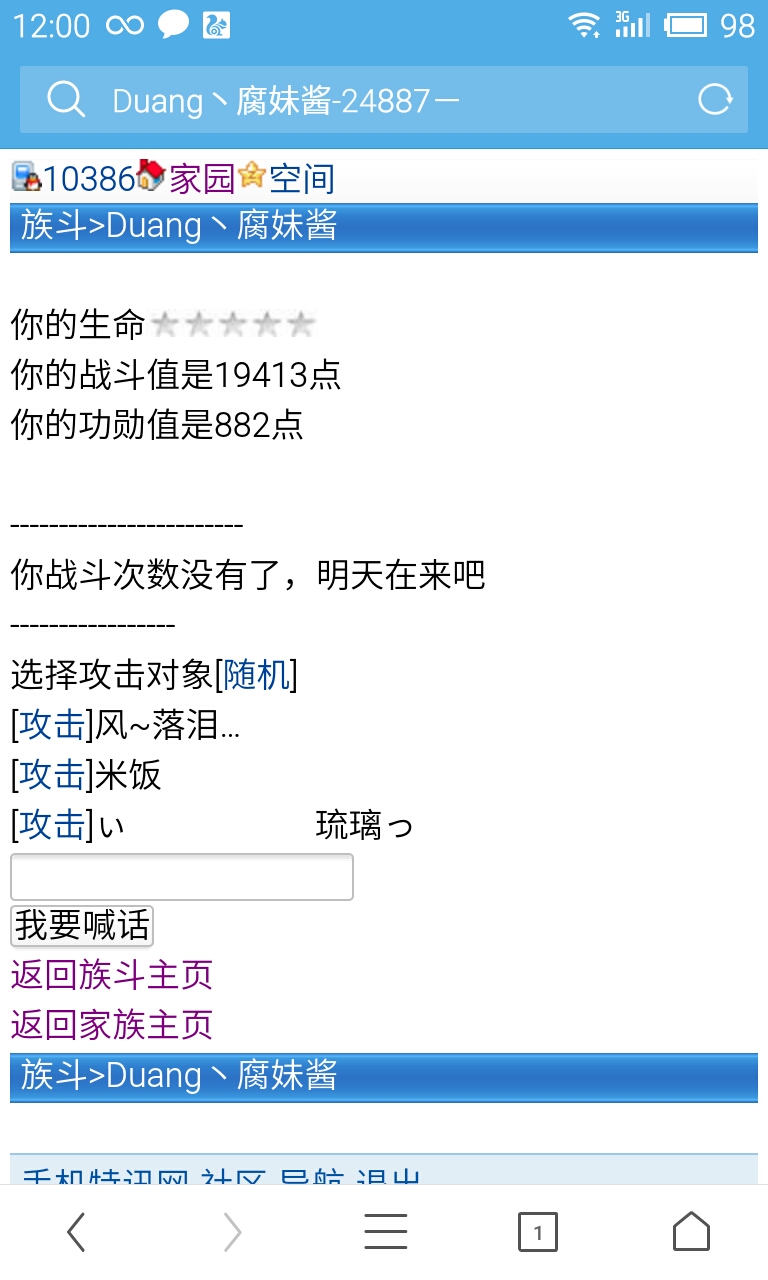Viewport: 768px width, 1280px height.
Task: Go to the browser home page
Action: (x=691, y=1232)
